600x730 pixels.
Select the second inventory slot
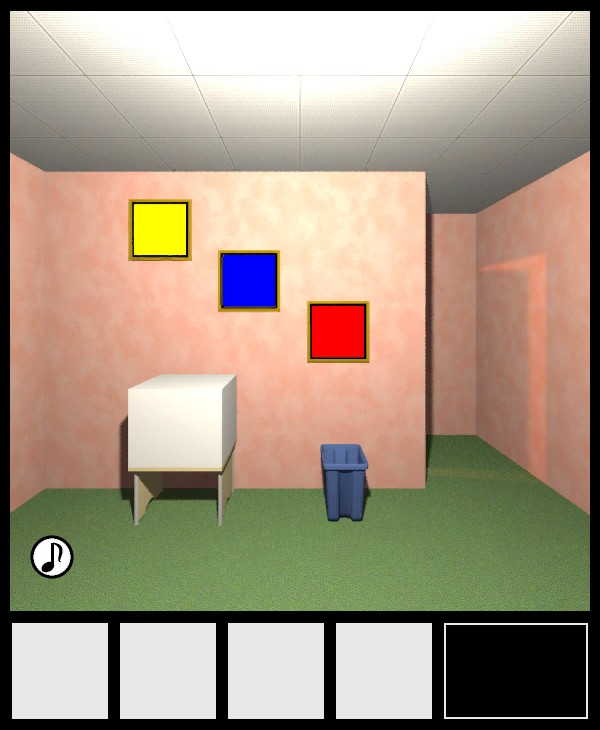pos(168,671)
